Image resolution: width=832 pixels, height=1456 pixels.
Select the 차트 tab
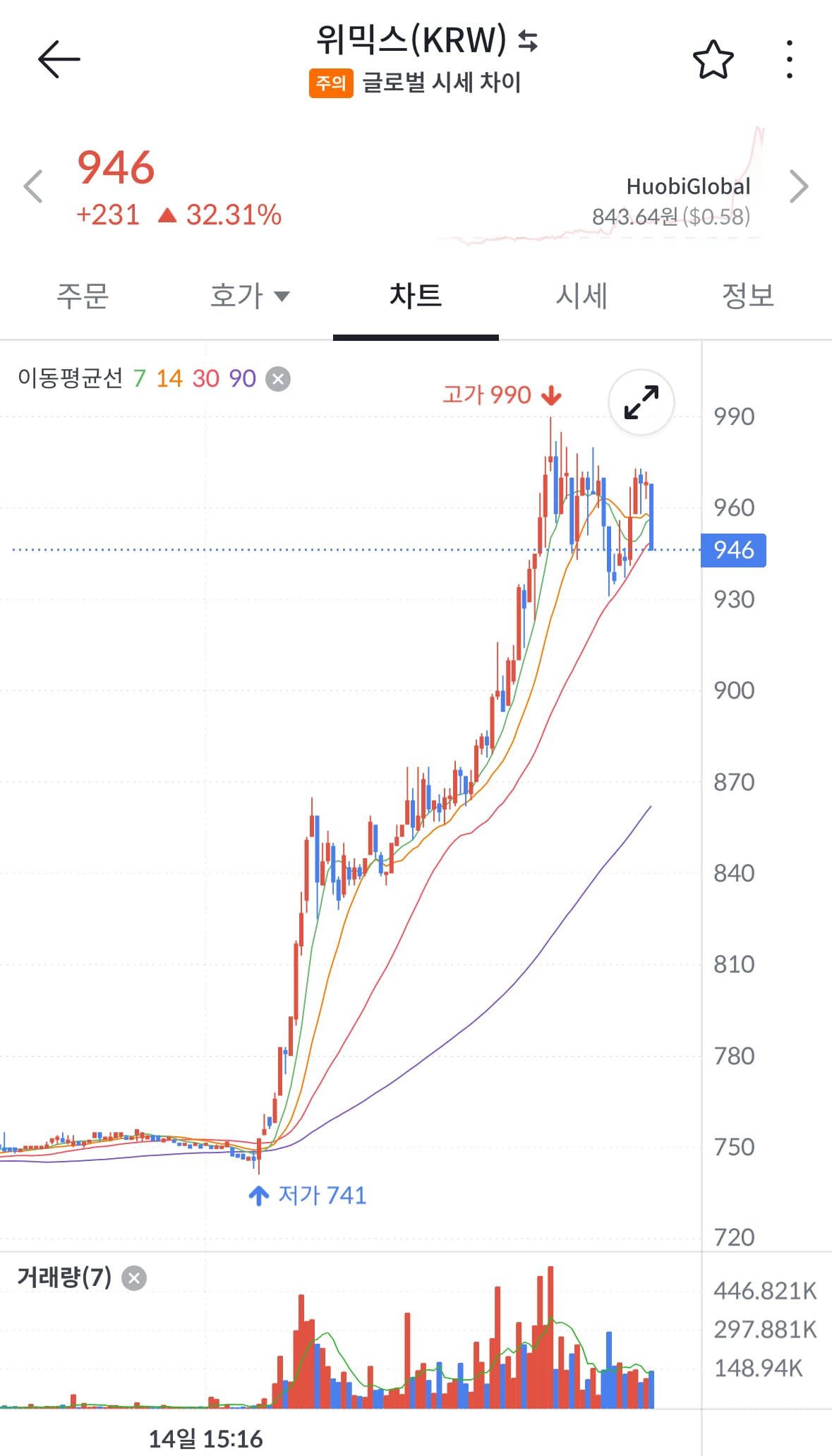(x=416, y=296)
